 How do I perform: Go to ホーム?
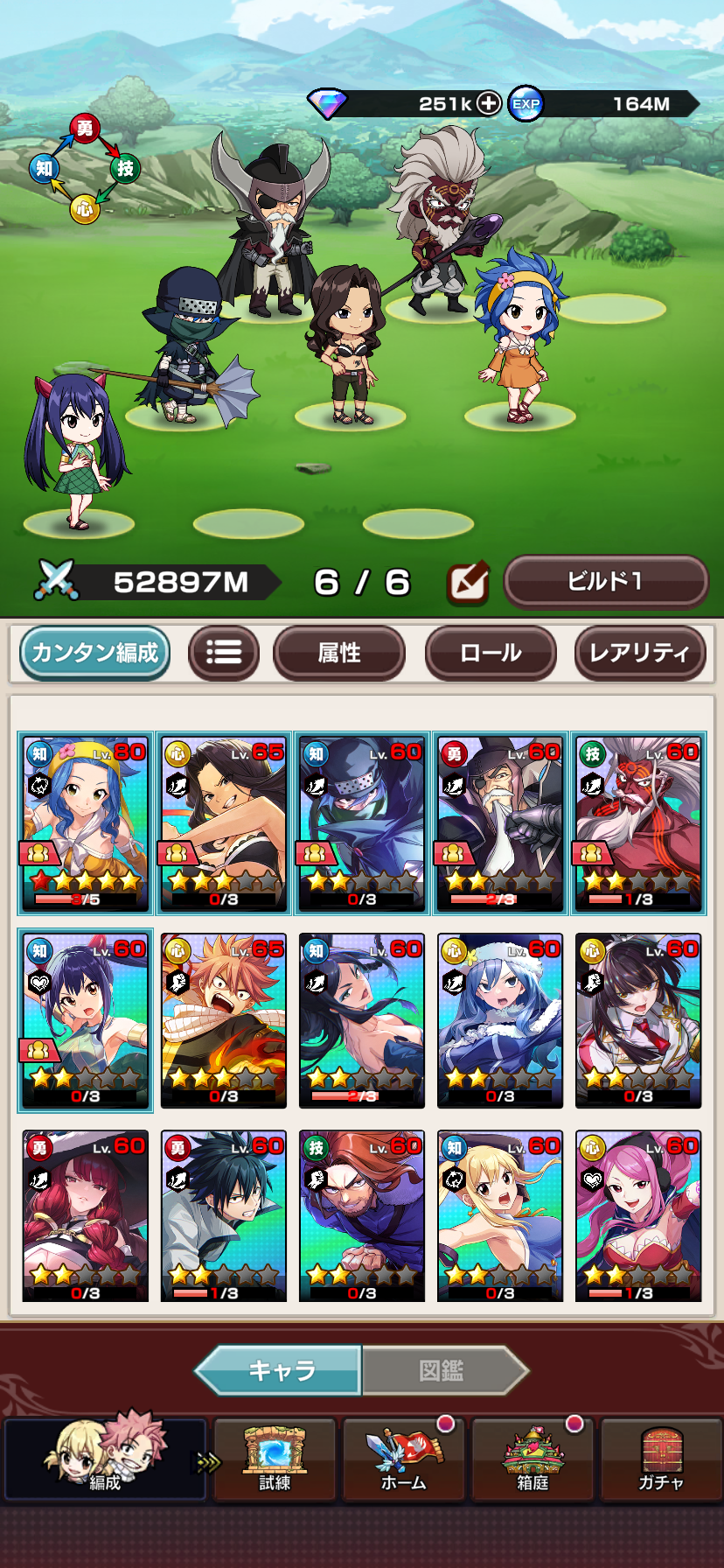pyautogui.click(x=403, y=1459)
